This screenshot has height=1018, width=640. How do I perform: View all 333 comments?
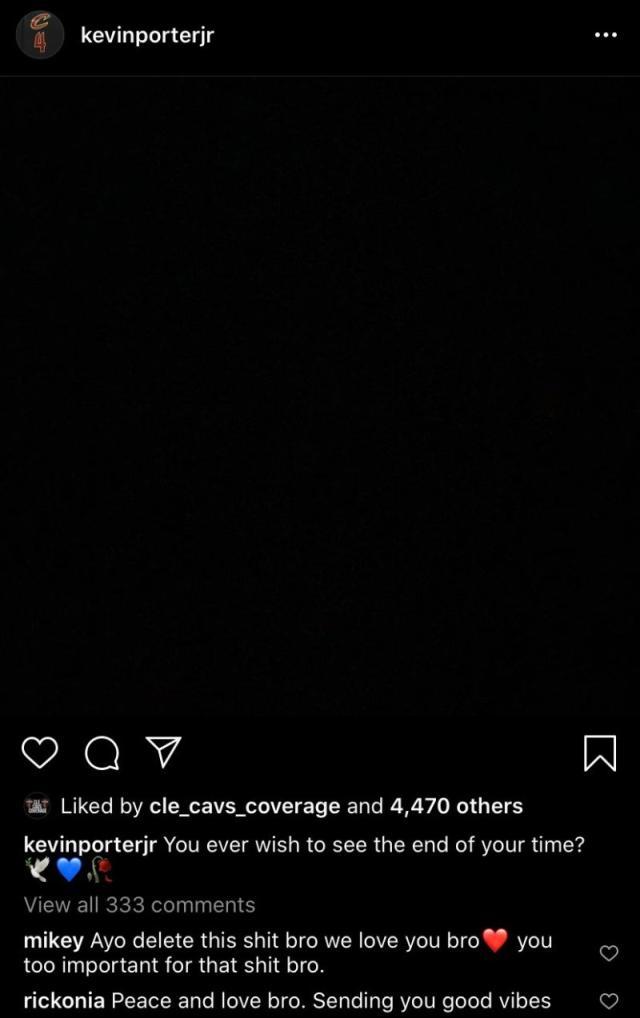139,905
